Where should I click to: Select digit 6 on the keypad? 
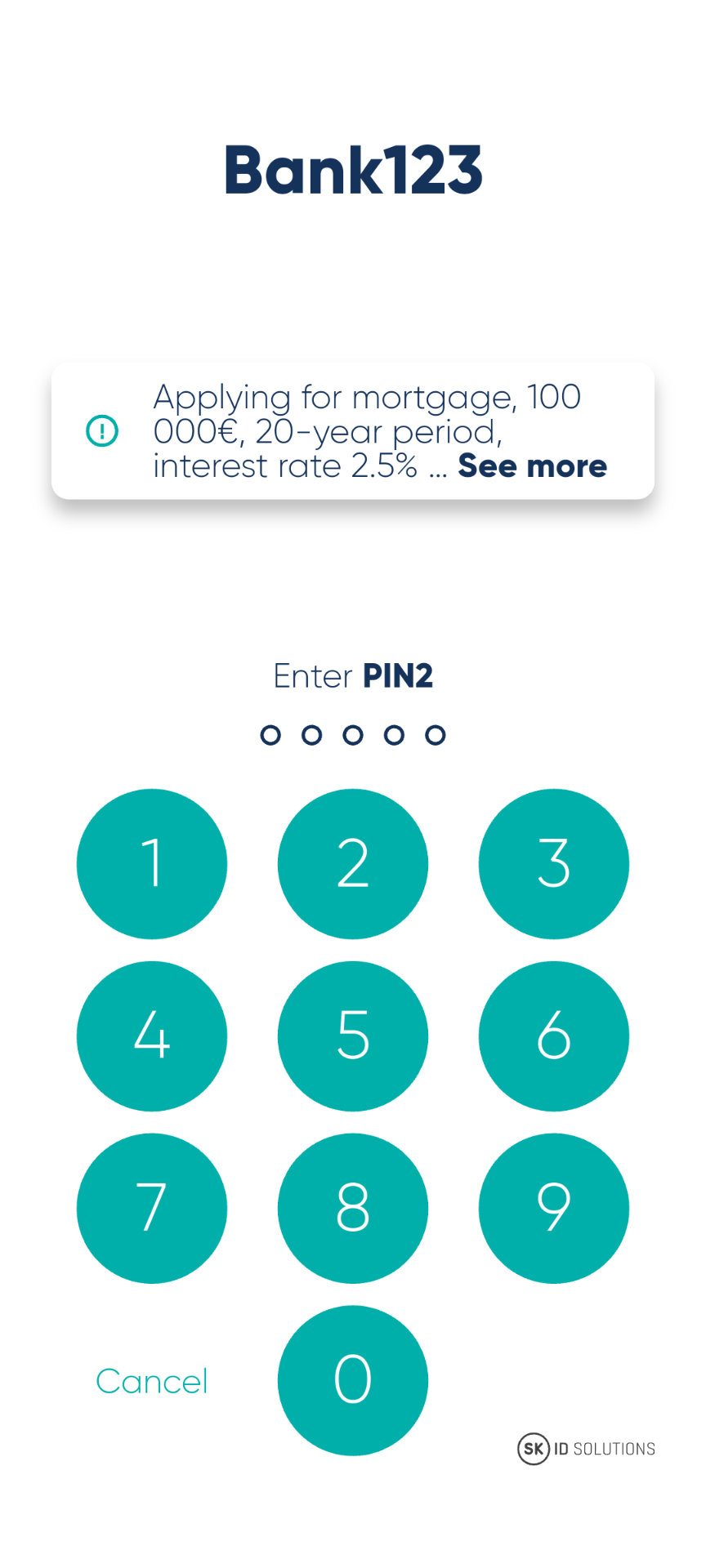[x=554, y=1036]
